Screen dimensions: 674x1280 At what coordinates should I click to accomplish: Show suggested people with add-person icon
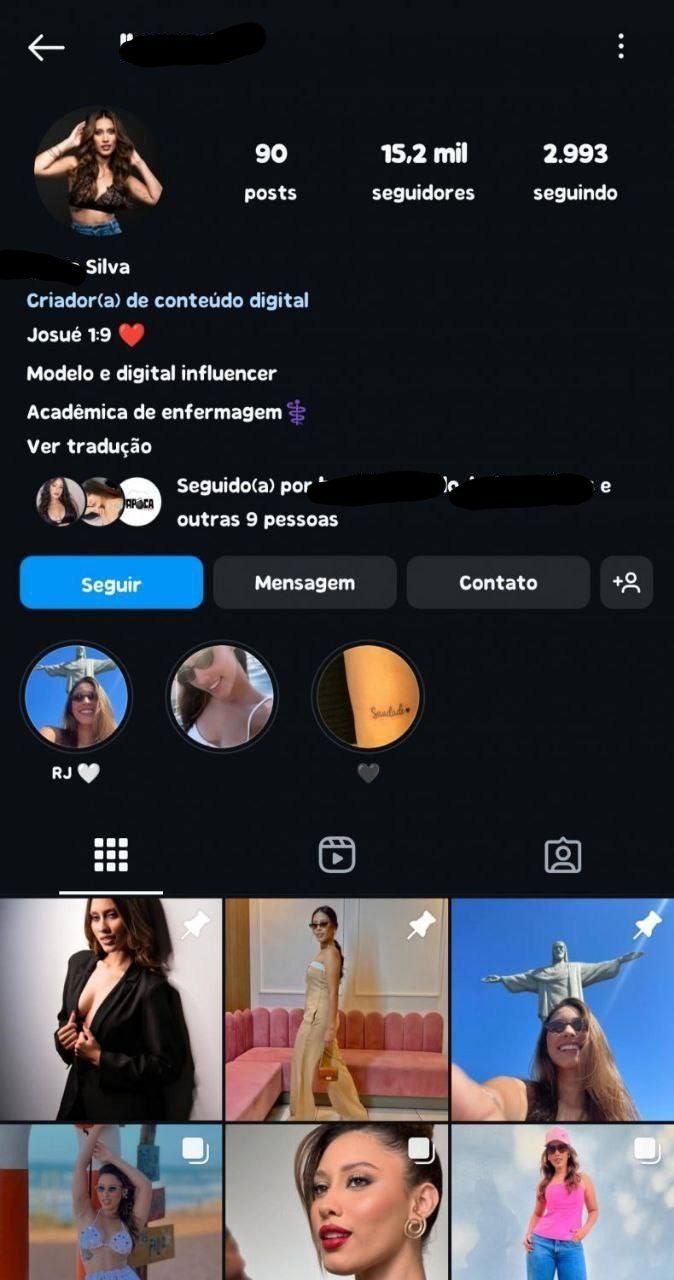(626, 583)
